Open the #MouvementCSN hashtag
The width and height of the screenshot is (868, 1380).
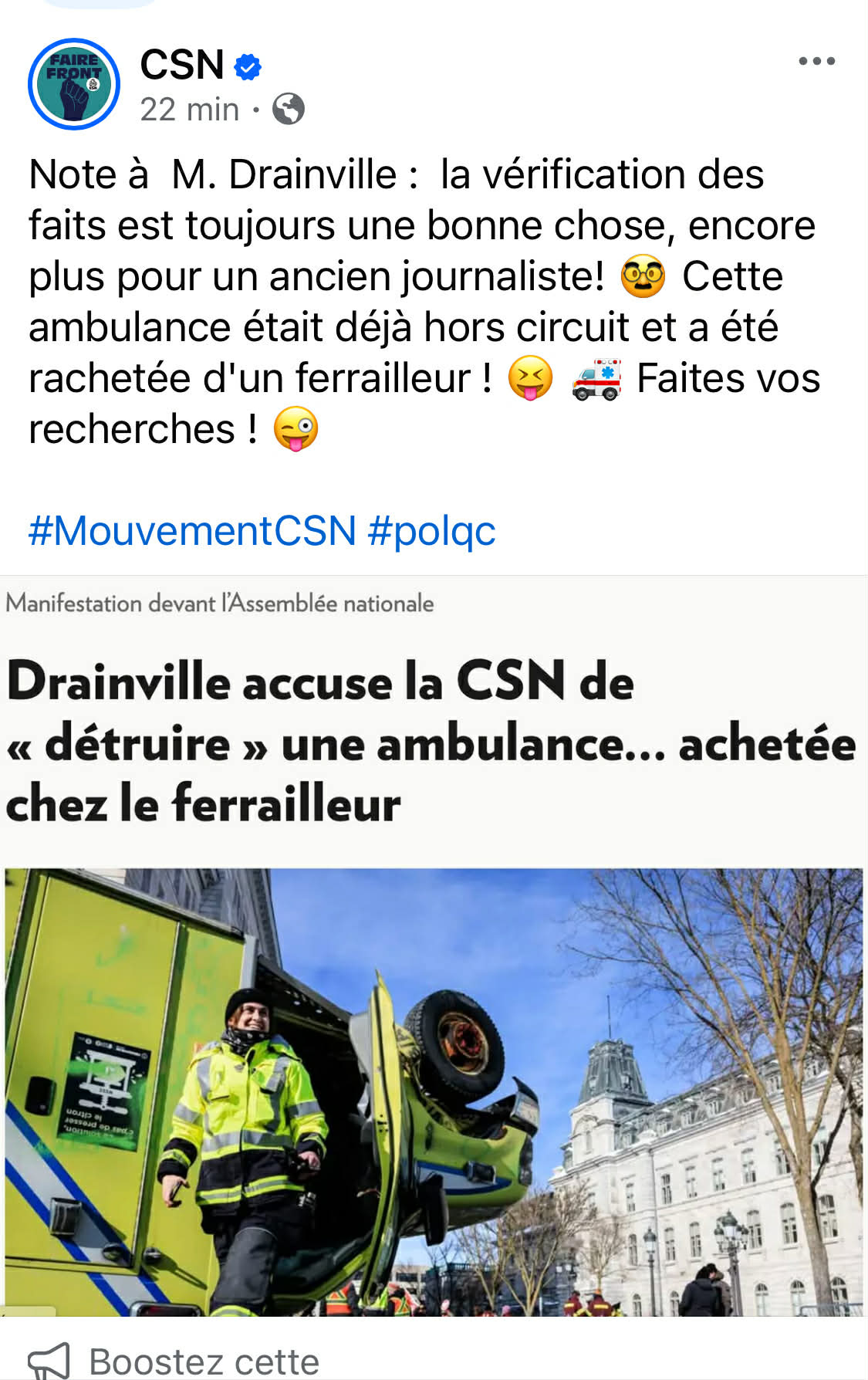(192, 531)
